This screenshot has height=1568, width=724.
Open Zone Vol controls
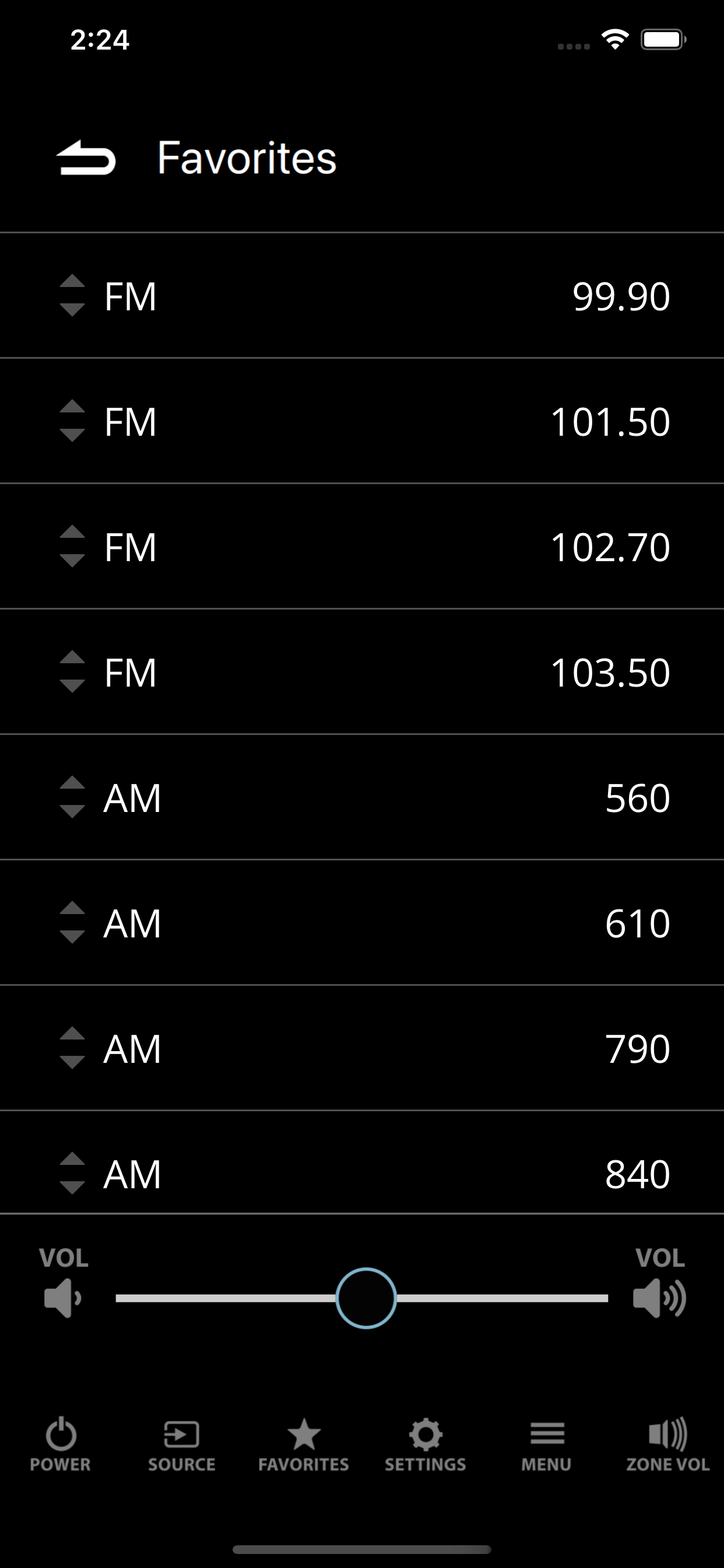(x=667, y=1444)
